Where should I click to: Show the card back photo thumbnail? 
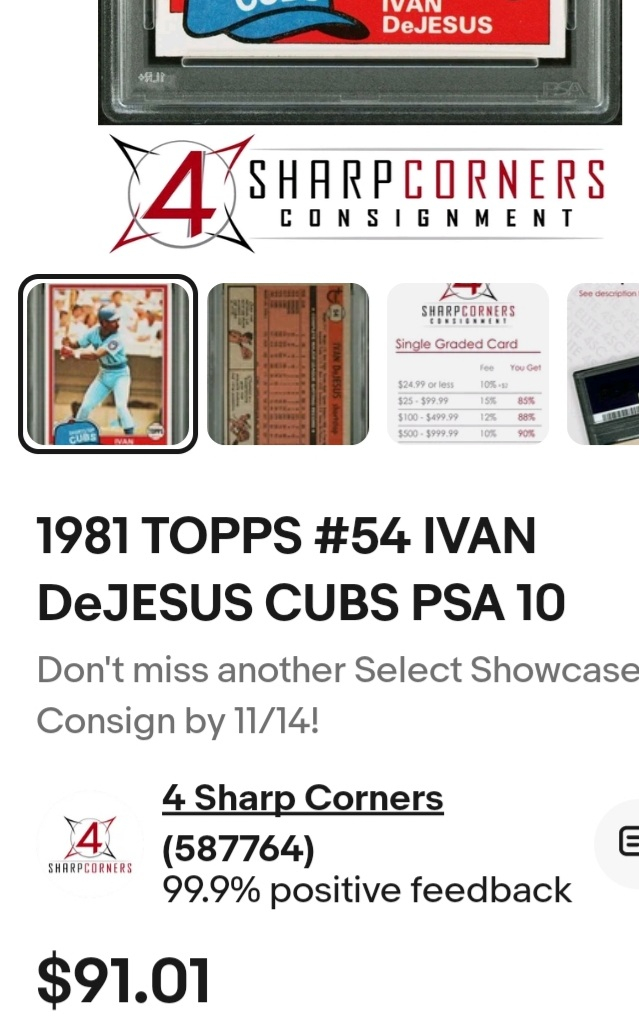tap(288, 364)
